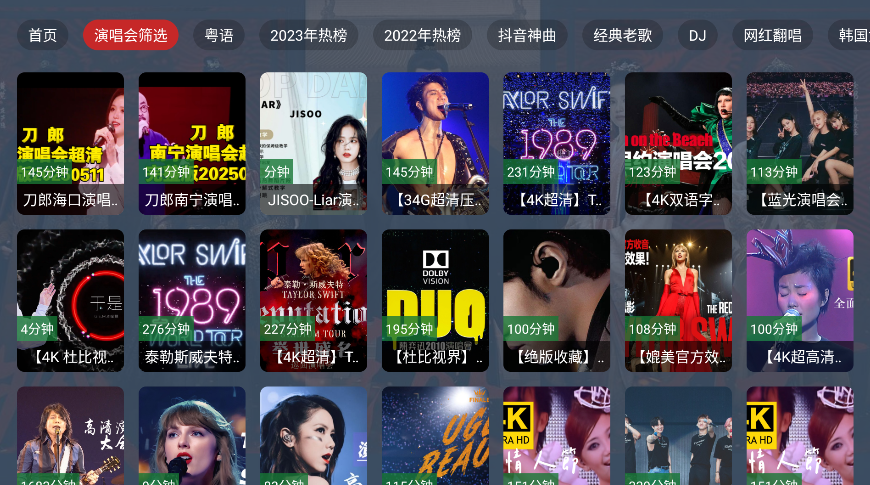Select the DJ category chip
The width and height of the screenshot is (870, 485).
click(697, 35)
